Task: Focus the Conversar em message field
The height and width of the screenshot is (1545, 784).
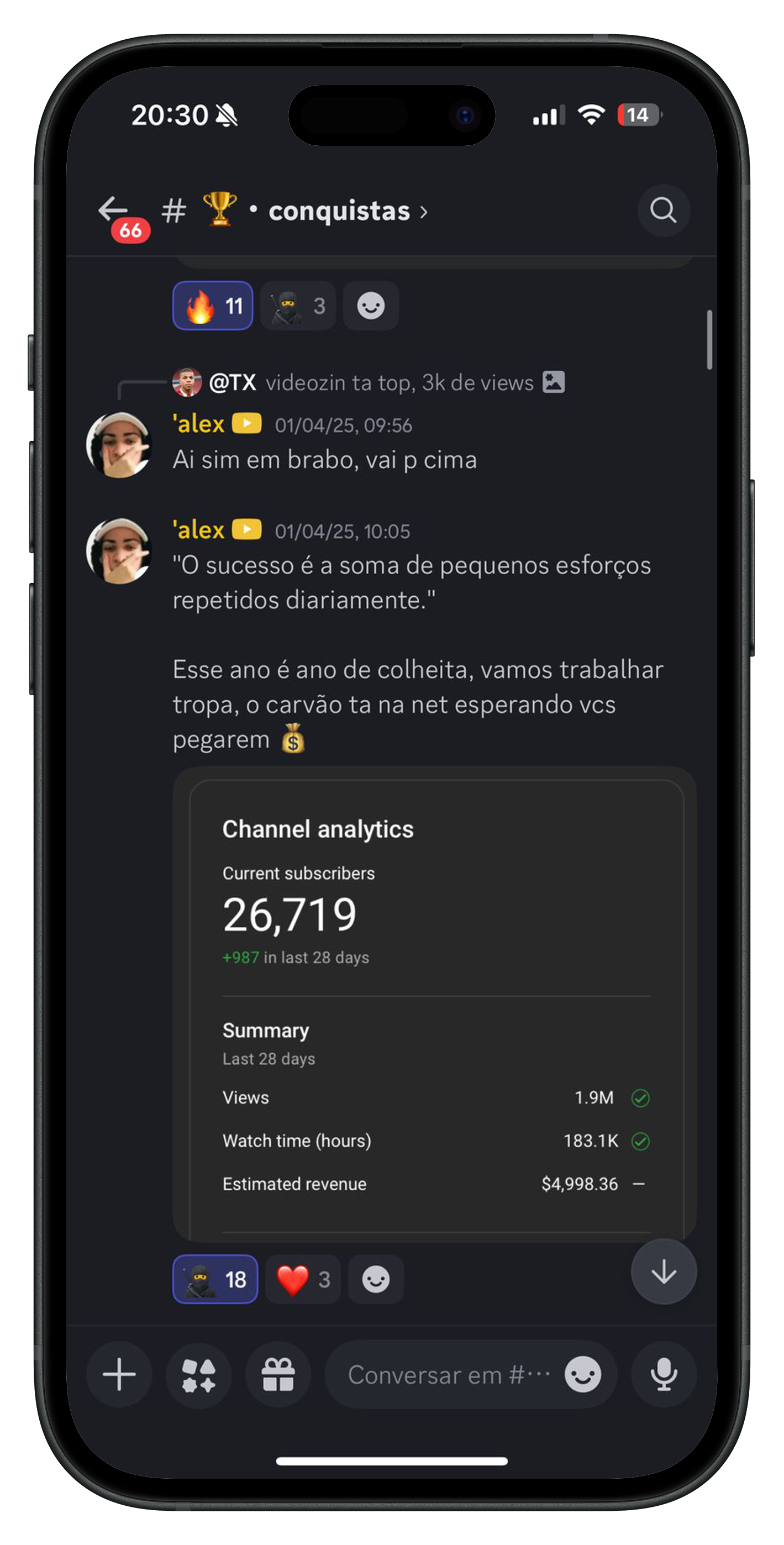Action: tap(447, 1374)
